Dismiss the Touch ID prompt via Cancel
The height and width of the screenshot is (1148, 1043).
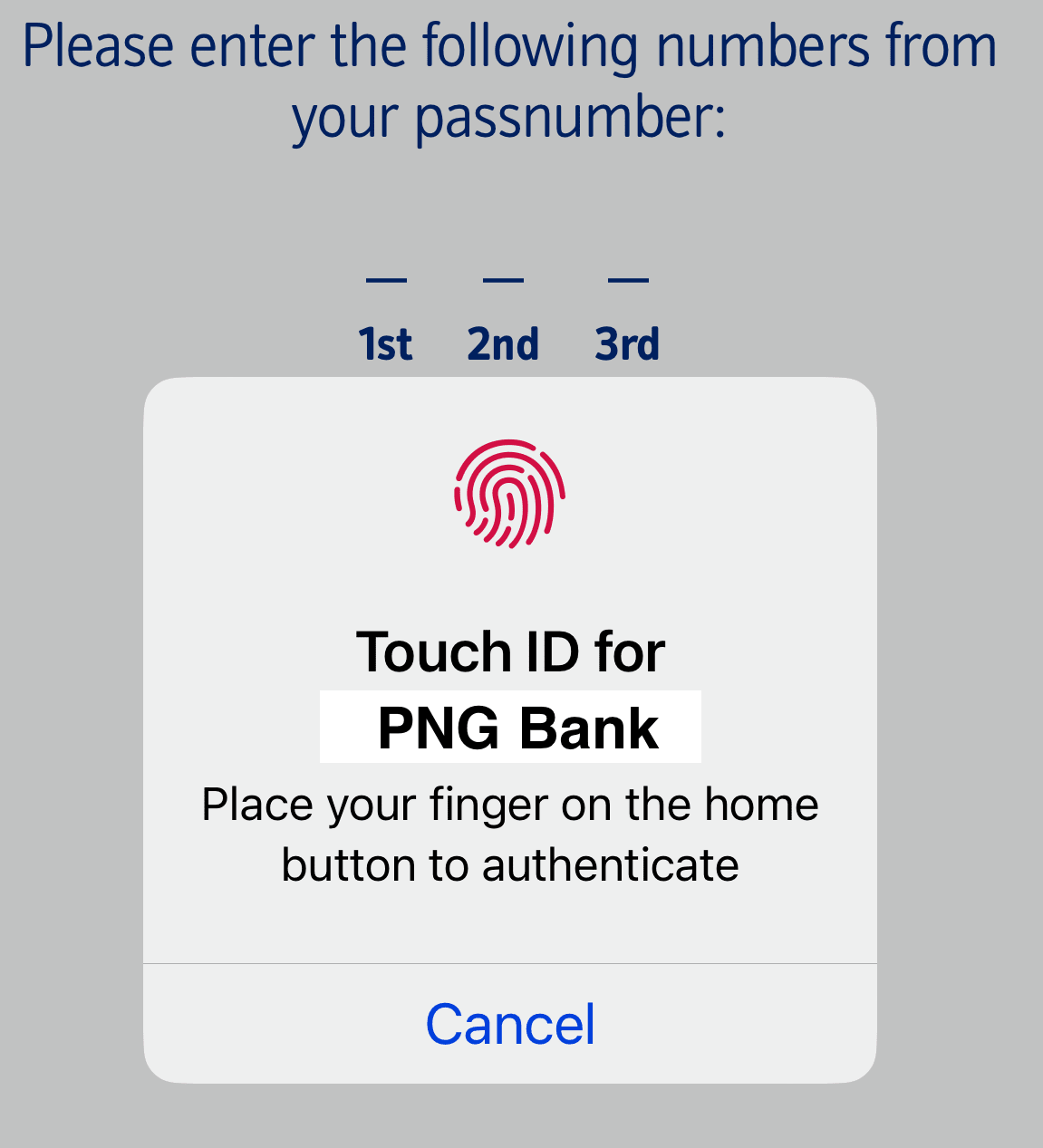511,1024
